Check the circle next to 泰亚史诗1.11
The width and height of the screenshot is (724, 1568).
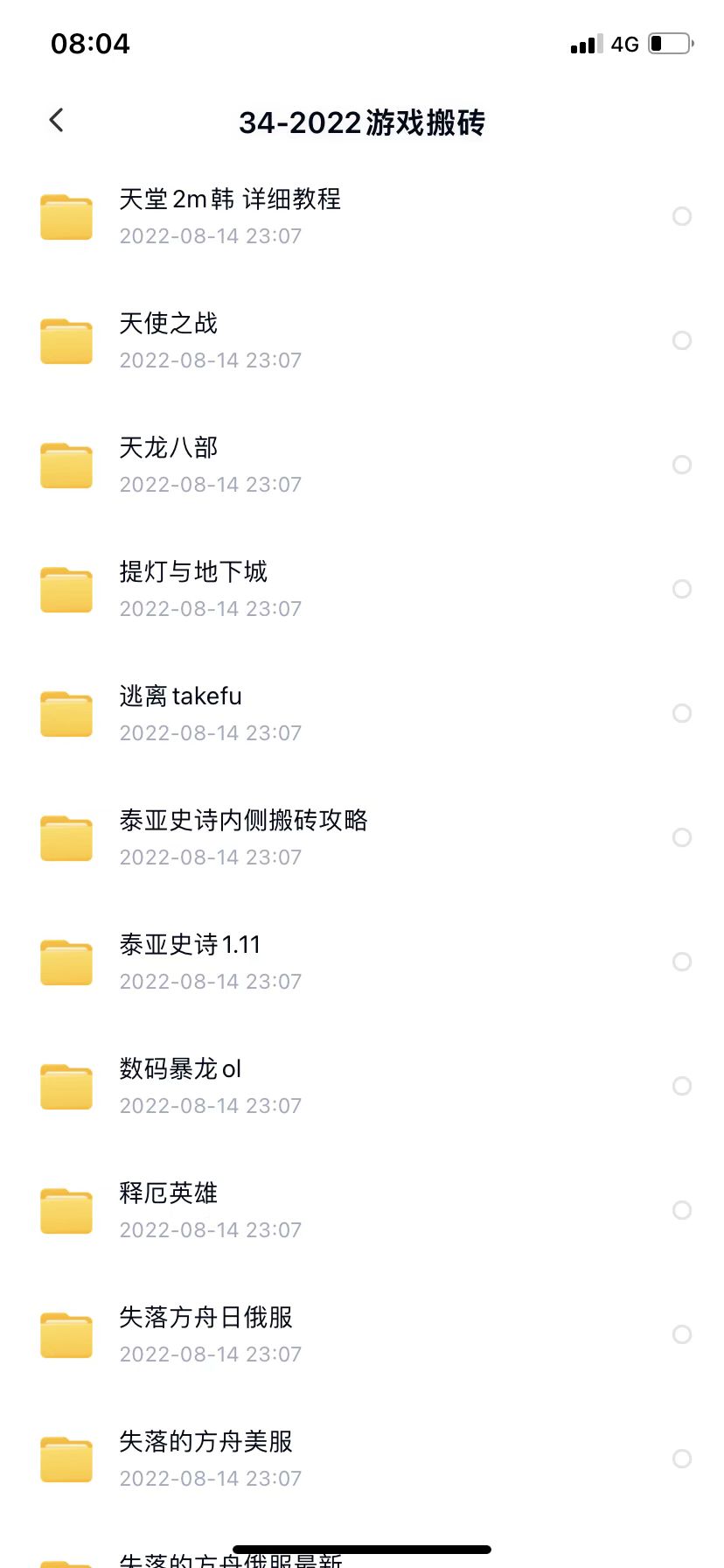coord(682,962)
